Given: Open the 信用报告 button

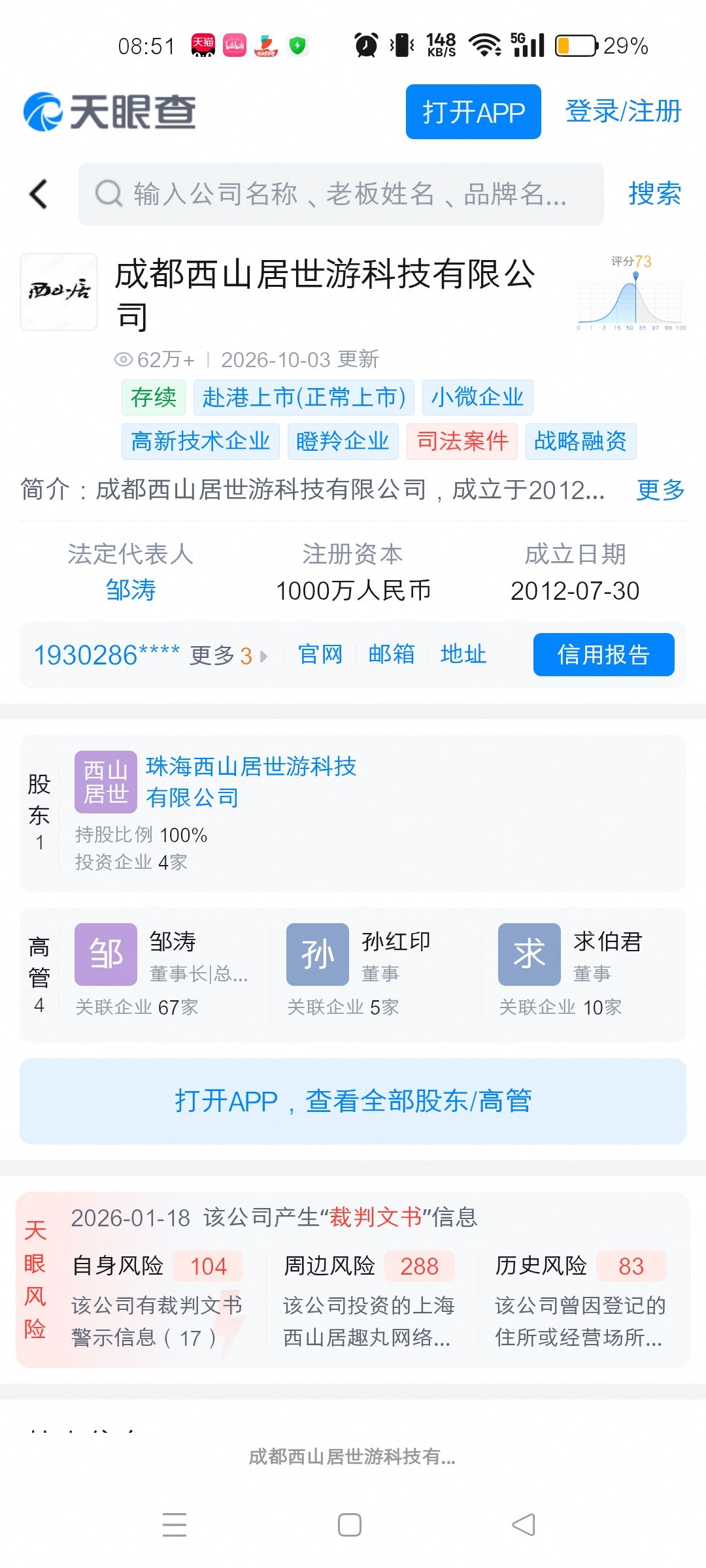Looking at the screenshot, I should 603,655.
